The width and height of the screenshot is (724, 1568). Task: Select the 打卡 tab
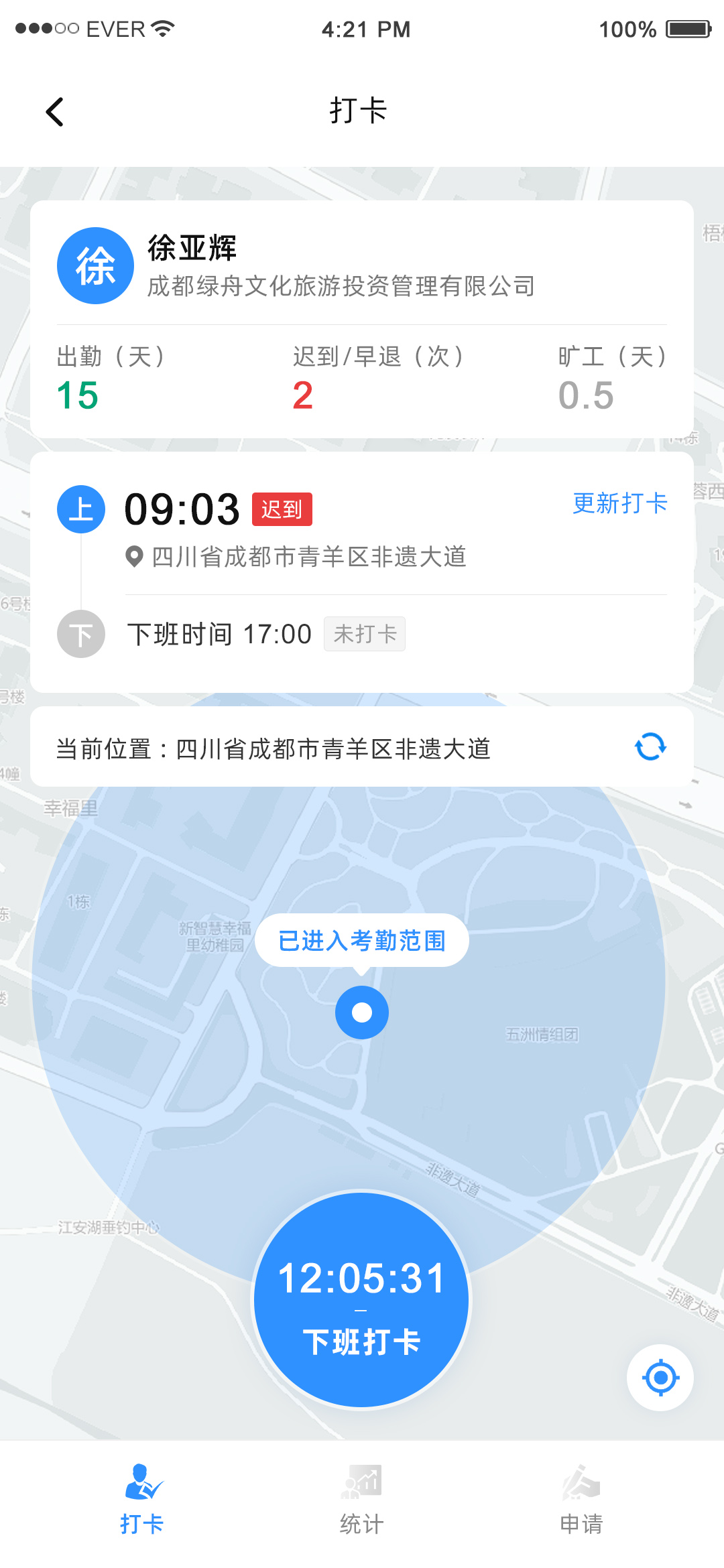(142, 1501)
